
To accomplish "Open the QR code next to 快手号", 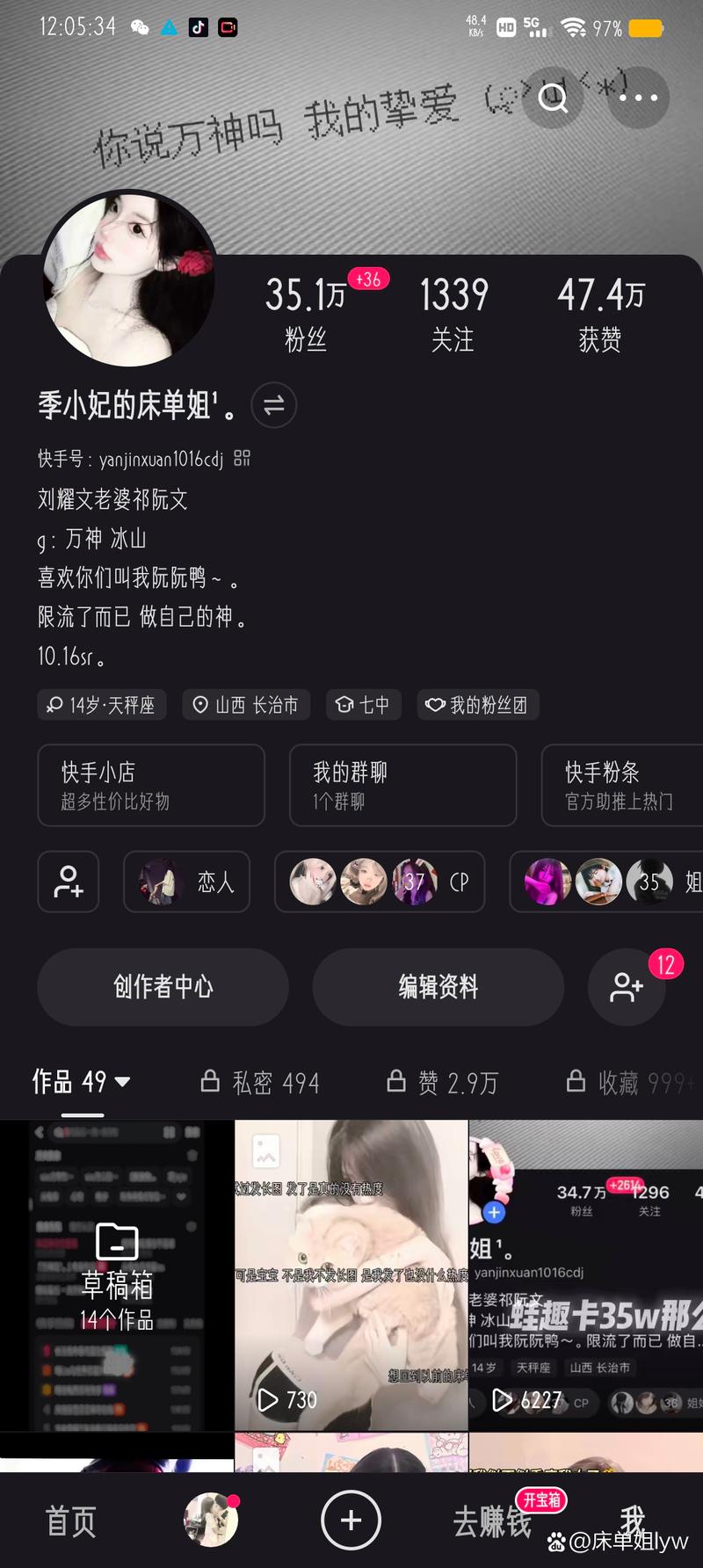I will tap(243, 458).
